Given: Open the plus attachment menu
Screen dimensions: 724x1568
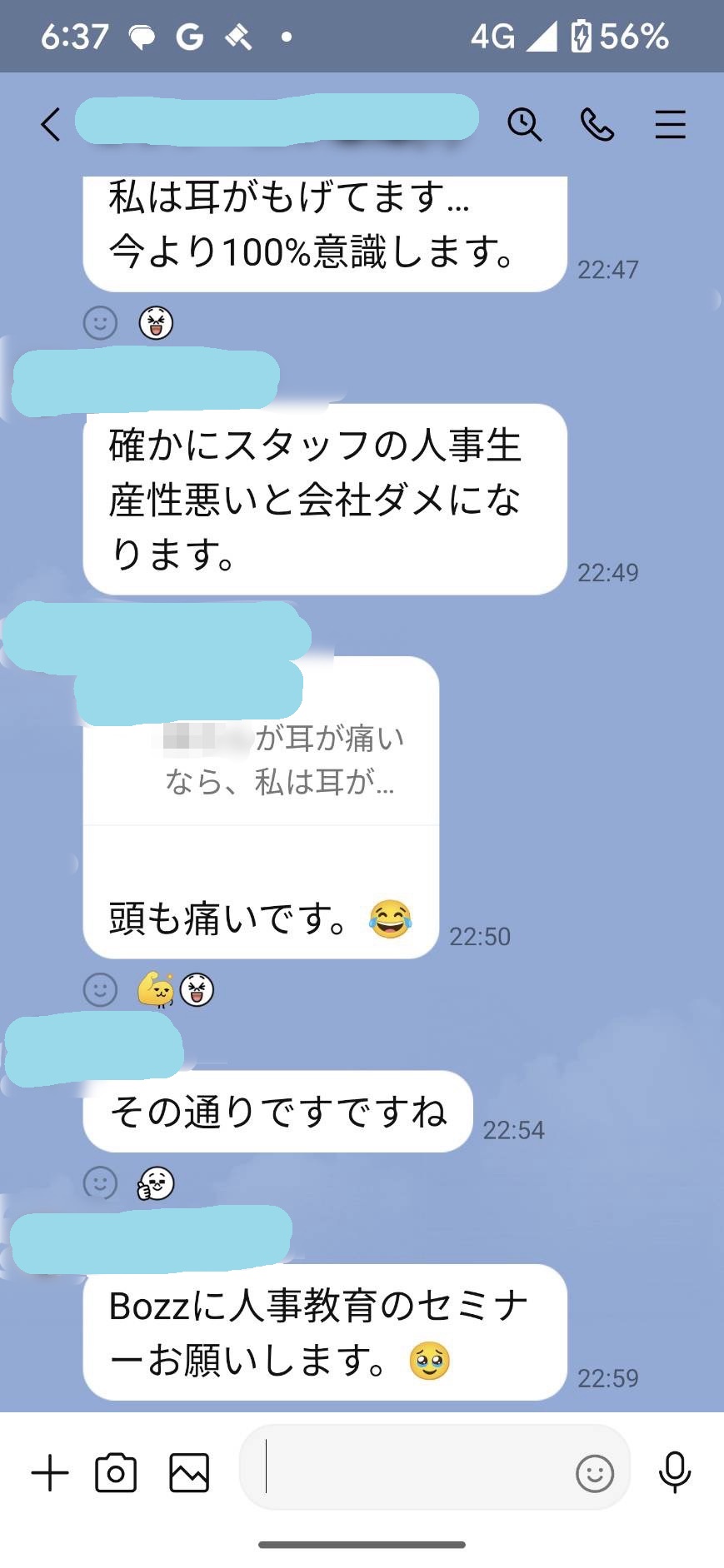Looking at the screenshot, I should click(50, 1473).
